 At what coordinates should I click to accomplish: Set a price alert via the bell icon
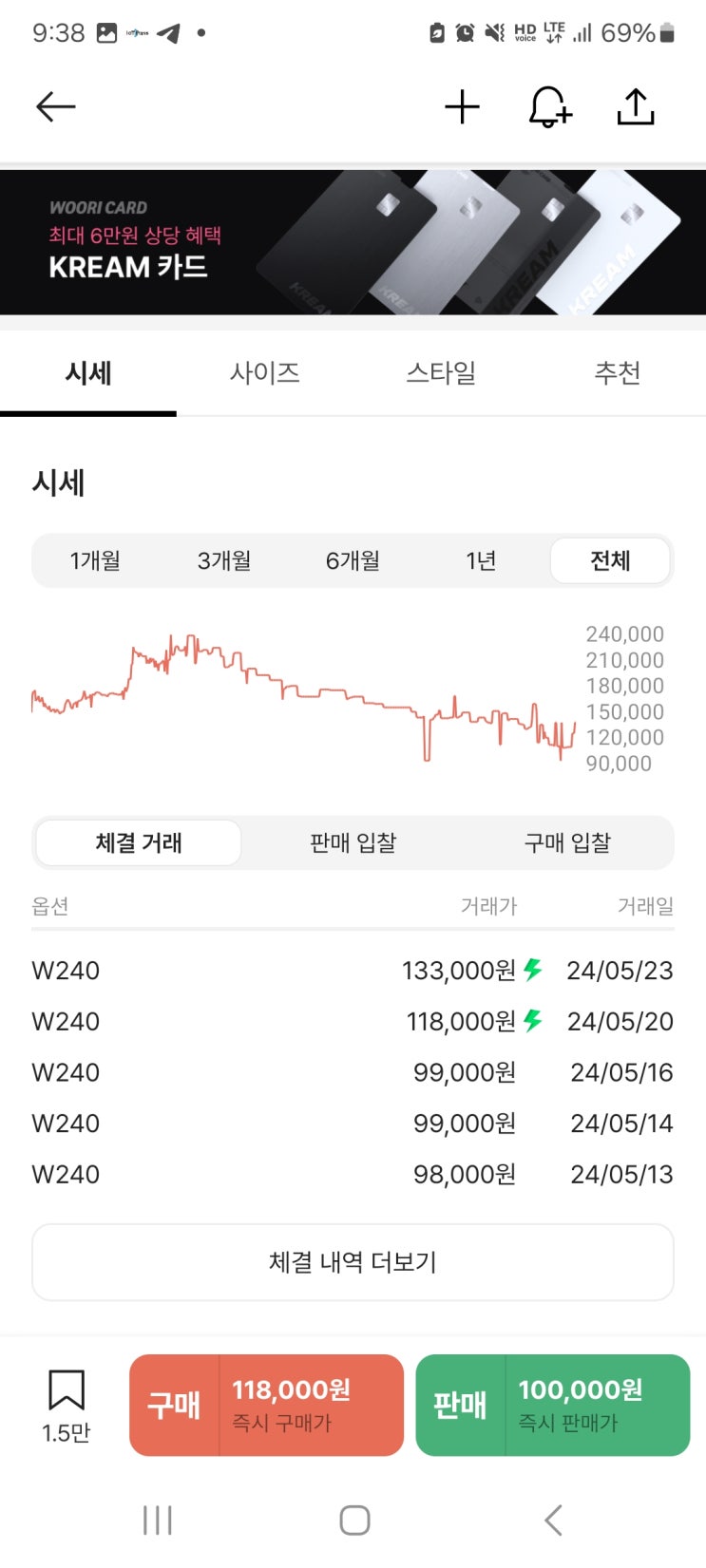[x=548, y=105]
